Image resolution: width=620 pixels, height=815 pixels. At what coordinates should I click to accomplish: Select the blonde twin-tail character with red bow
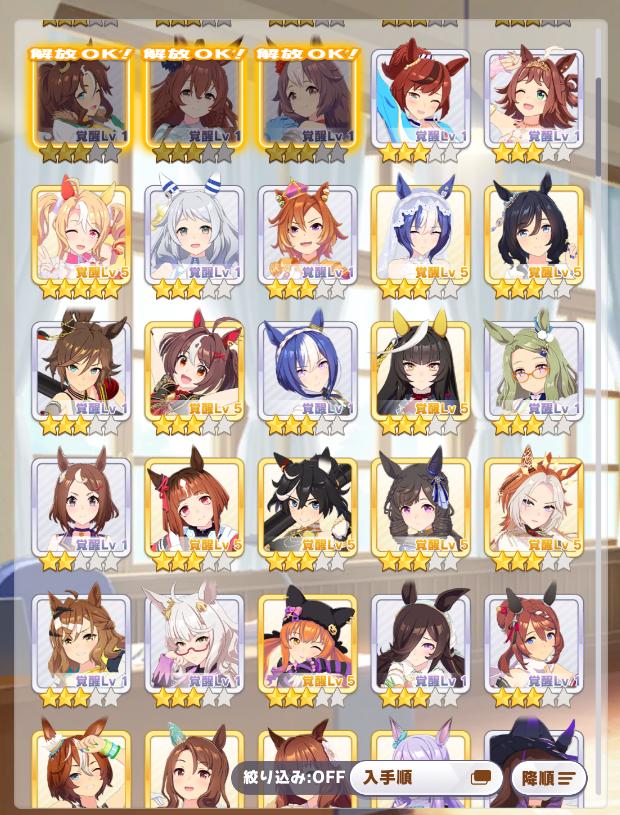click(81, 240)
